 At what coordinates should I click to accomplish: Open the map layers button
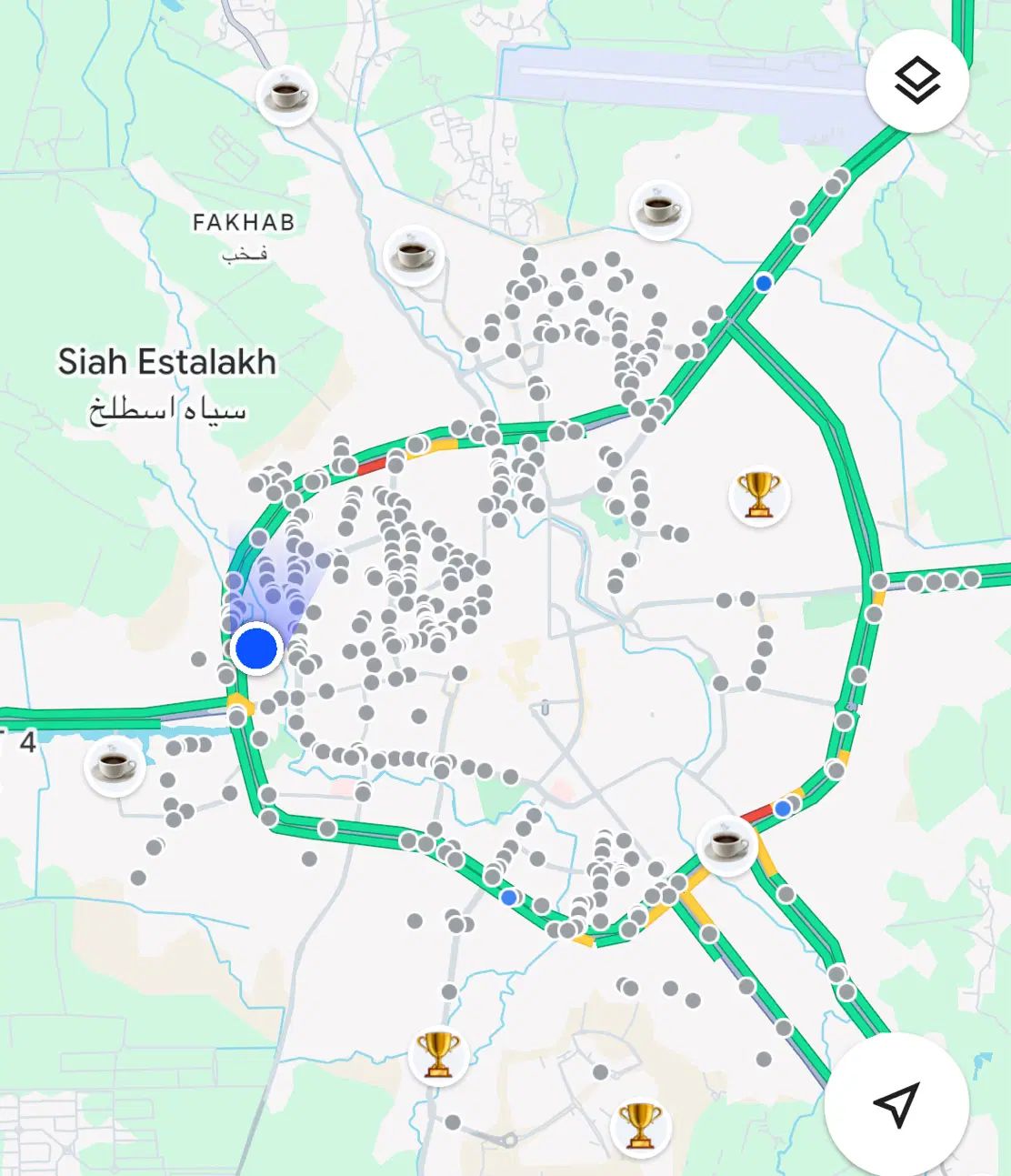pyautogui.click(x=916, y=81)
